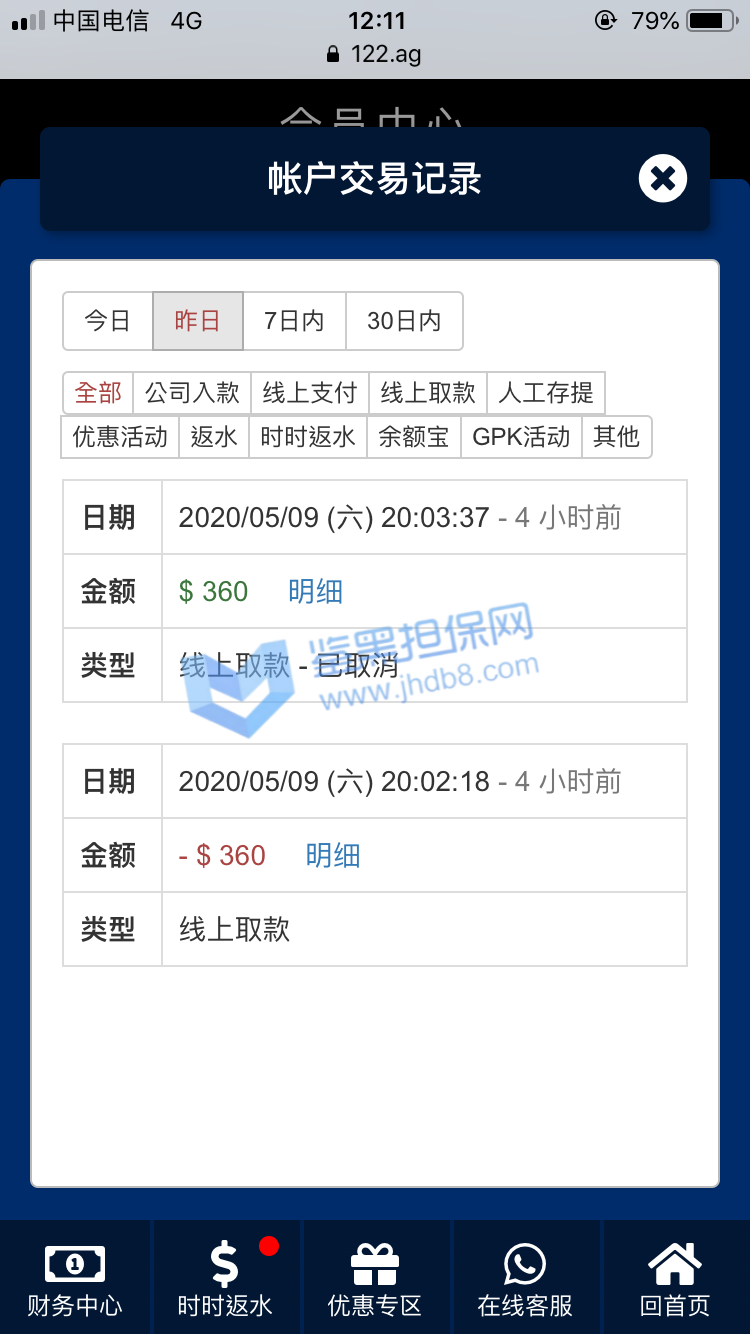Filter by 线上支付
750x1334 pixels.
click(310, 393)
